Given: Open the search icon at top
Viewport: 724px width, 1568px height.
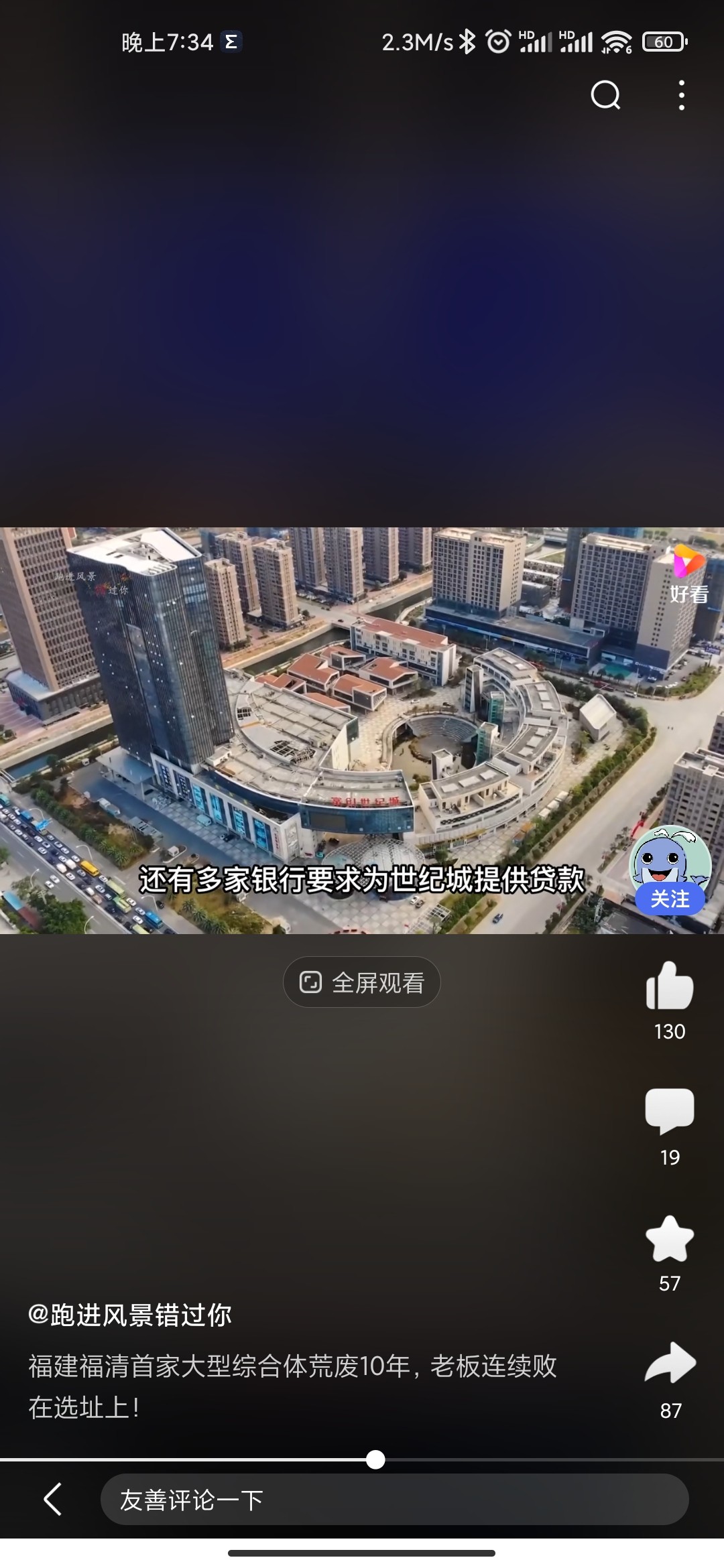Looking at the screenshot, I should pyautogui.click(x=605, y=95).
